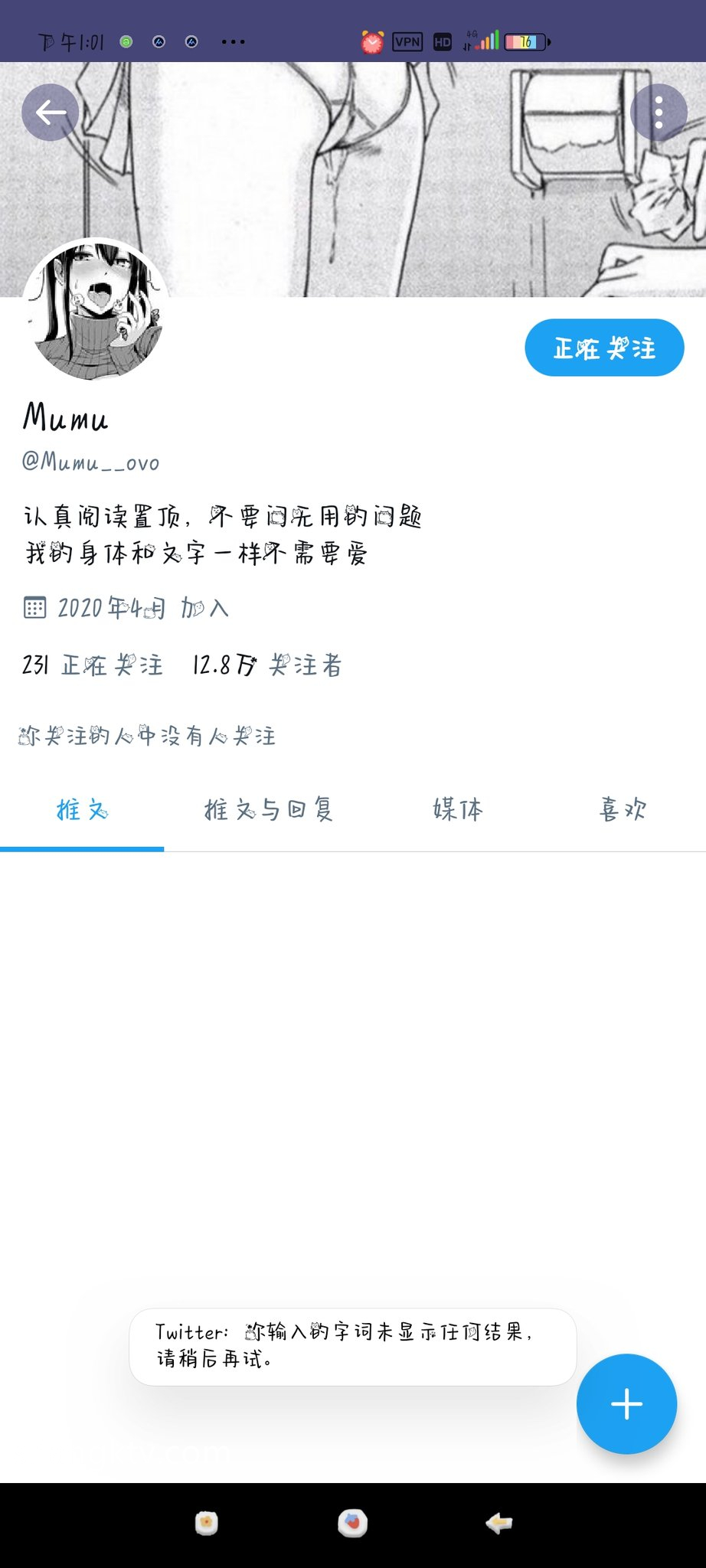The image size is (706, 1568).
Task: Tap the system home button
Action: click(352, 1523)
